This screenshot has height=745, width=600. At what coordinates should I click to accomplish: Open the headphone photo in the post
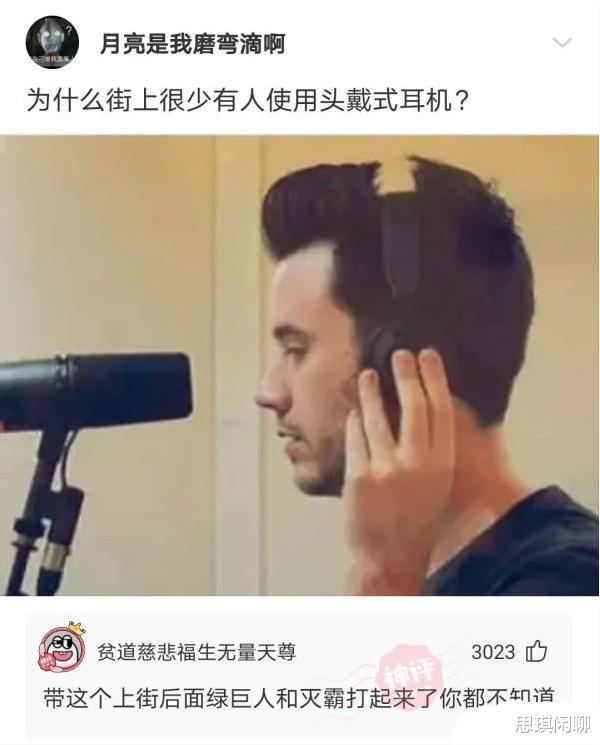(300, 365)
